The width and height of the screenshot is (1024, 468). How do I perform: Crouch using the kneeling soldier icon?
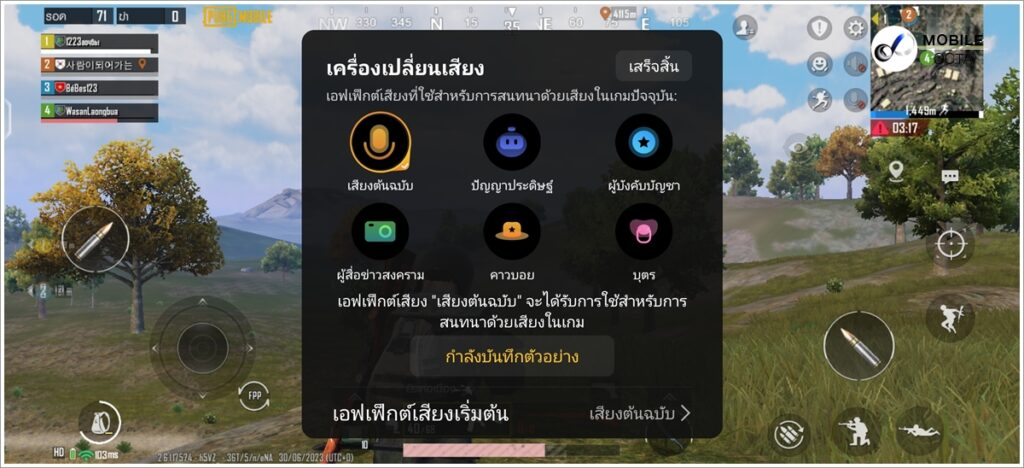coord(857,431)
